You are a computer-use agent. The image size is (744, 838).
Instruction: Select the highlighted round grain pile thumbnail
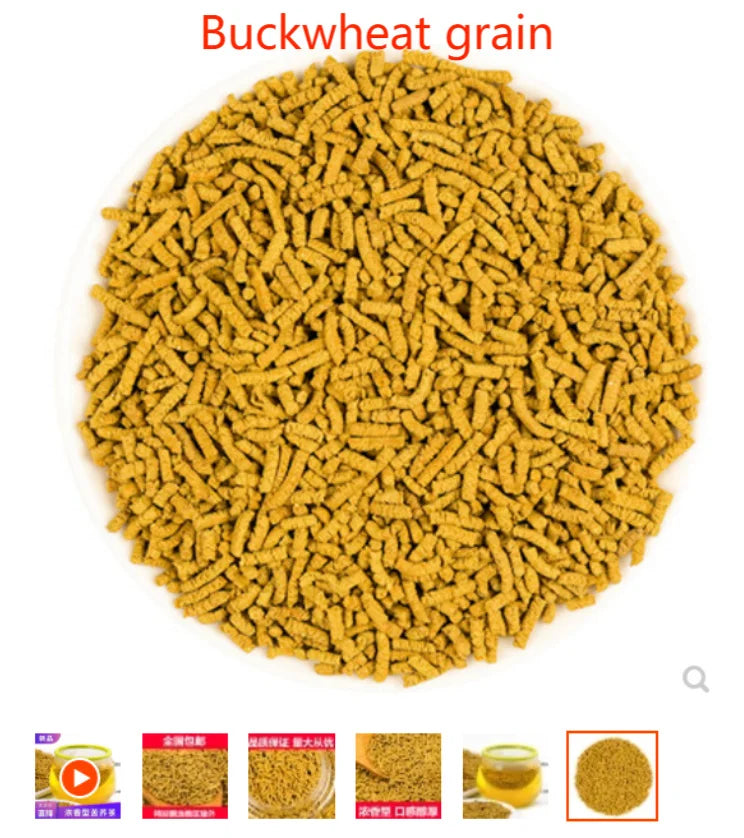click(612, 776)
